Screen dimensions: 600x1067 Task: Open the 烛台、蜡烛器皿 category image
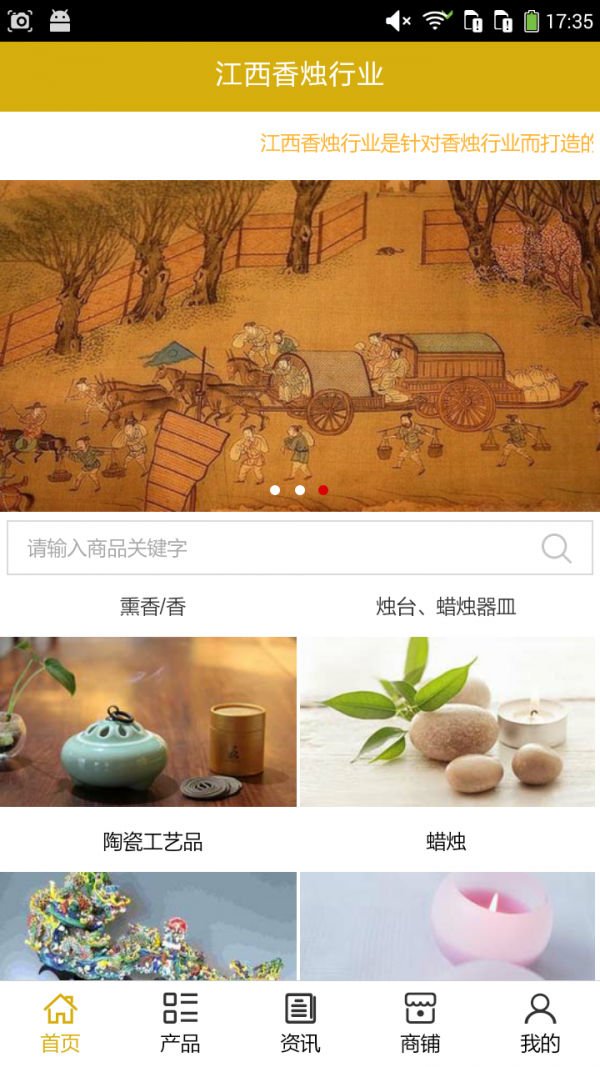click(x=447, y=722)
